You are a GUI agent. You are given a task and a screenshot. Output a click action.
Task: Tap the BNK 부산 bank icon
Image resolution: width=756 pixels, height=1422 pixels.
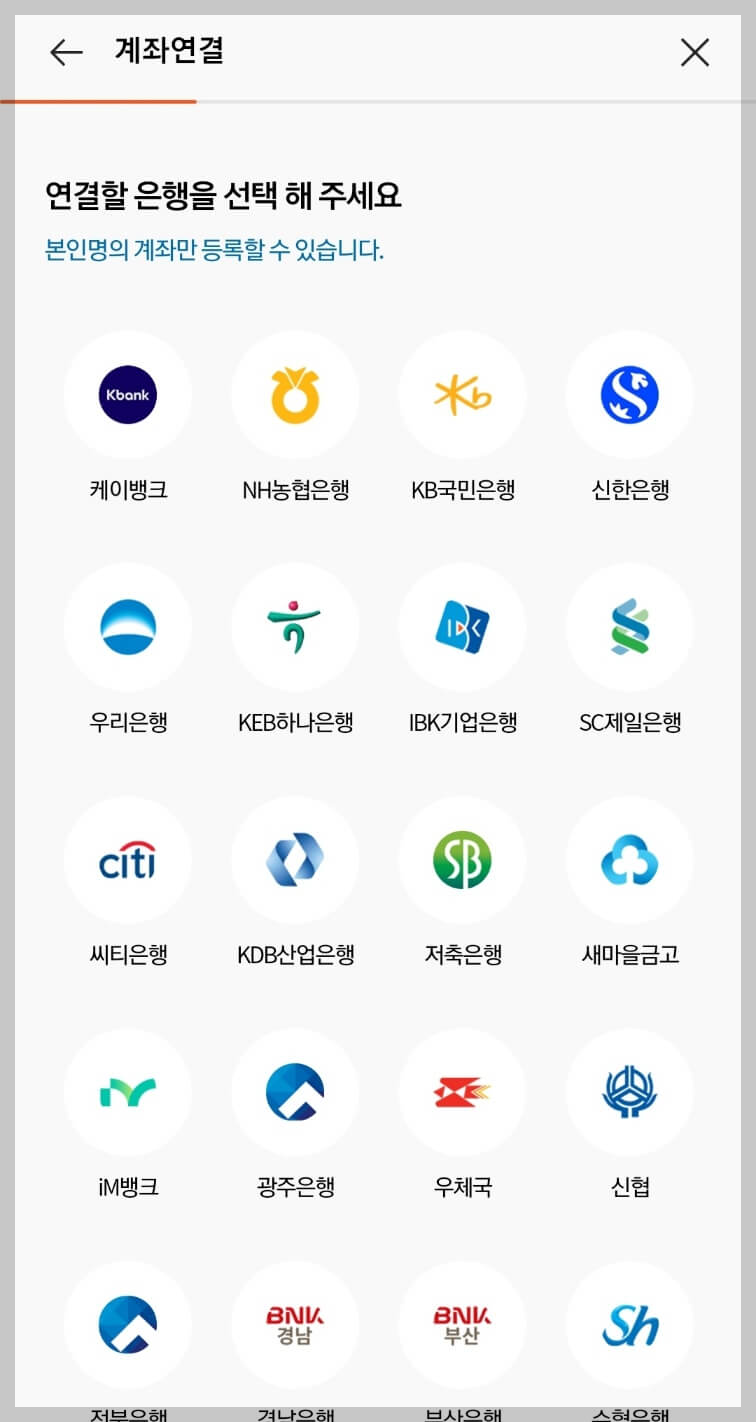pos(462,1325)
